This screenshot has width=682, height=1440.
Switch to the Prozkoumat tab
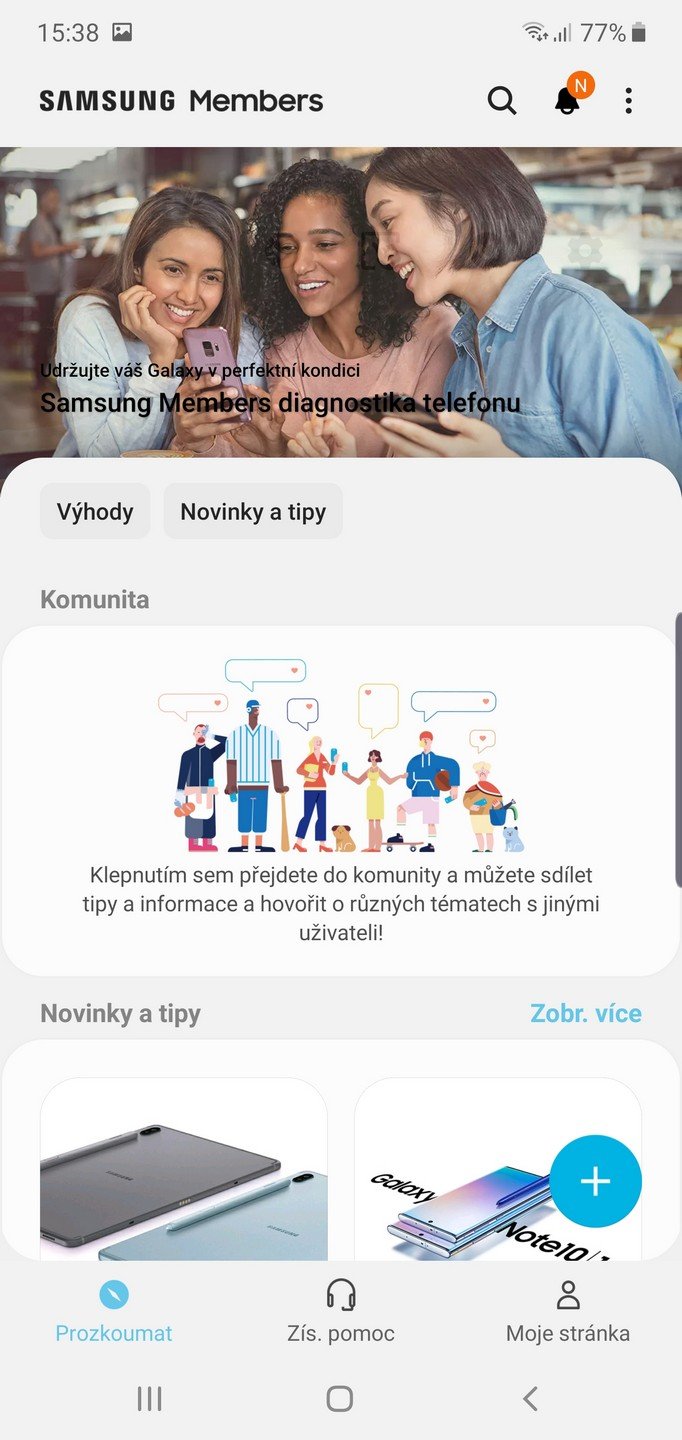(x=114, y=1311)
